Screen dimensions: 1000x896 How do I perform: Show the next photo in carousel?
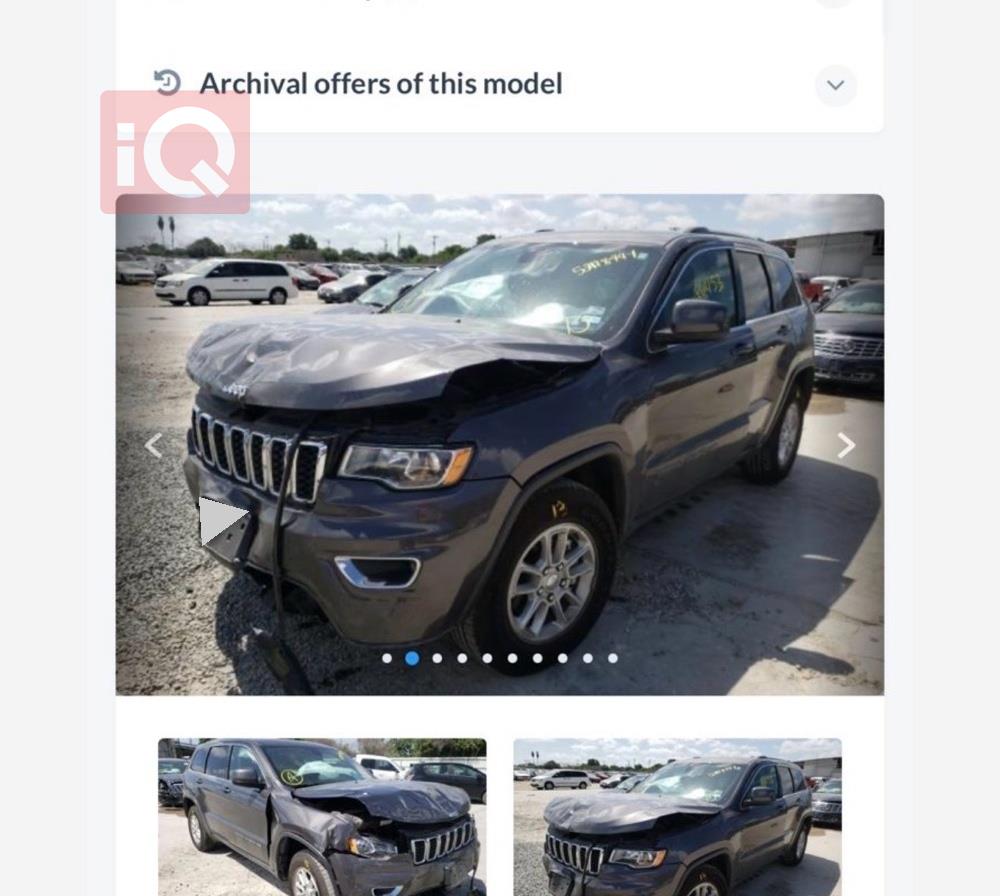pyautogui.click(x=846, y=445)
